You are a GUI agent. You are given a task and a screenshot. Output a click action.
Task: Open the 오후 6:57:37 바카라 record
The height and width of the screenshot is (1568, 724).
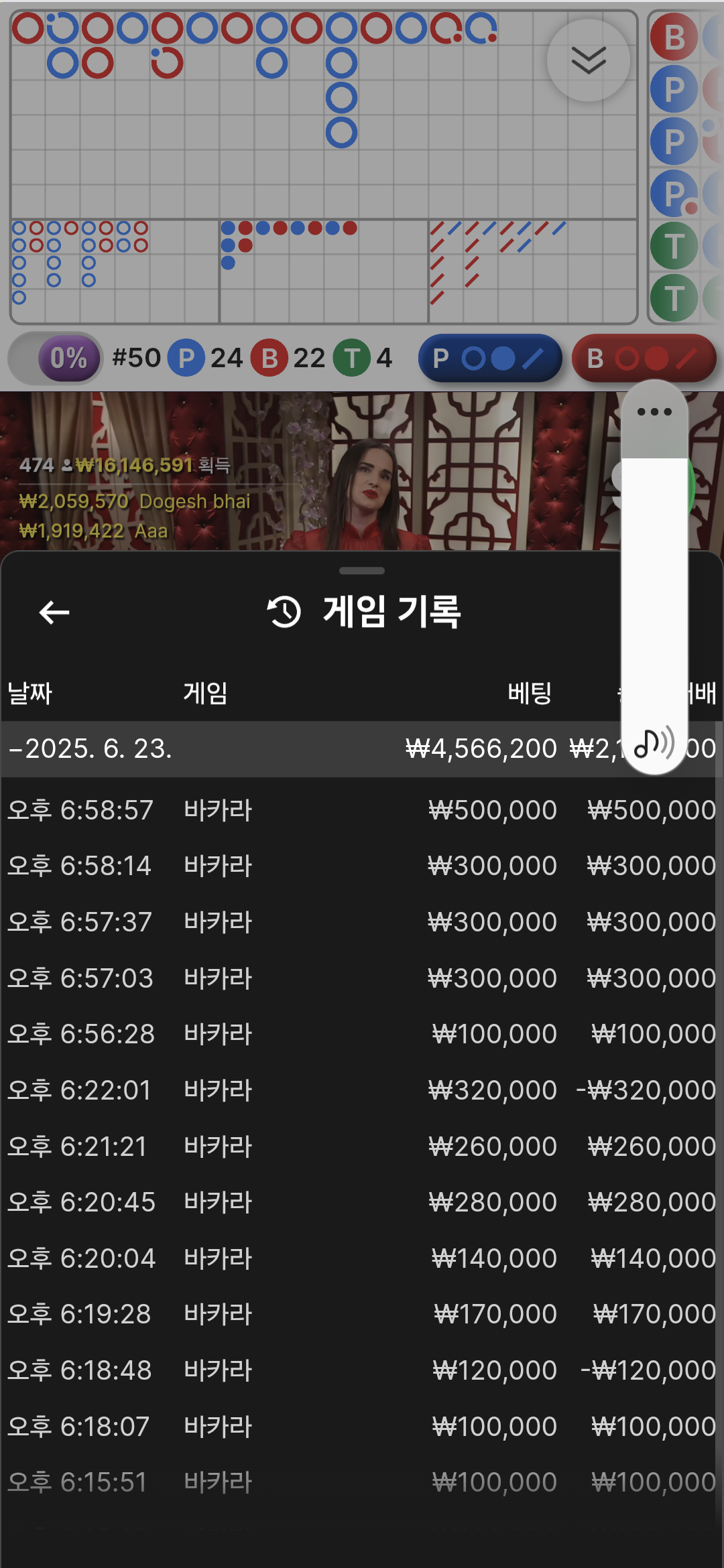coord(362,922)
